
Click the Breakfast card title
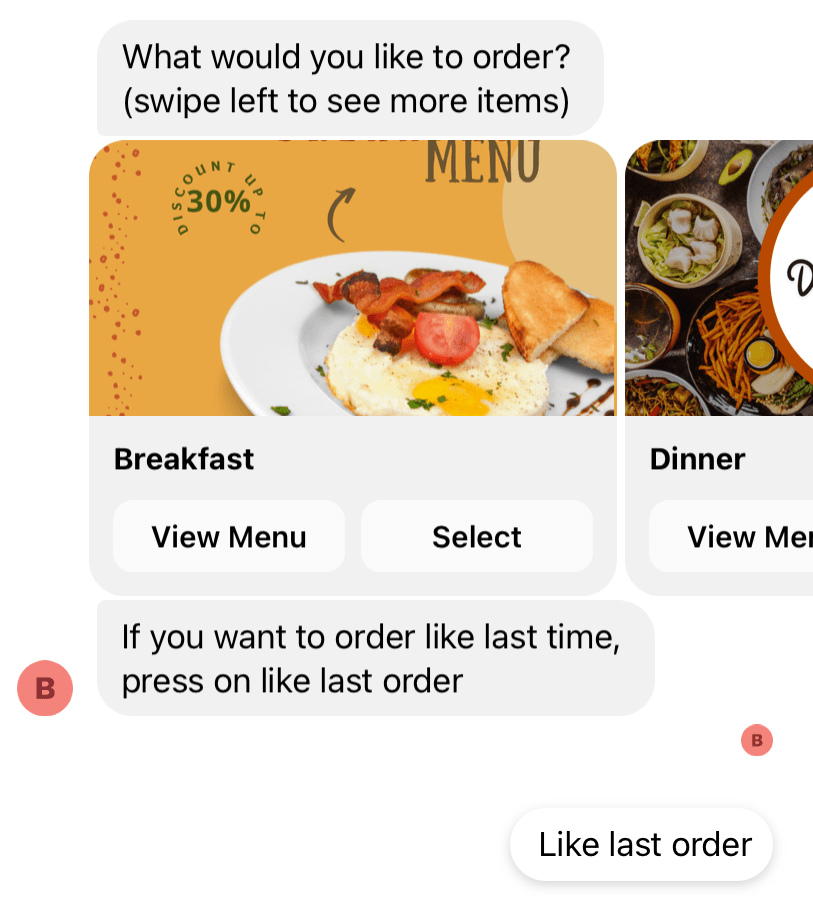click(x=184, y=459)
